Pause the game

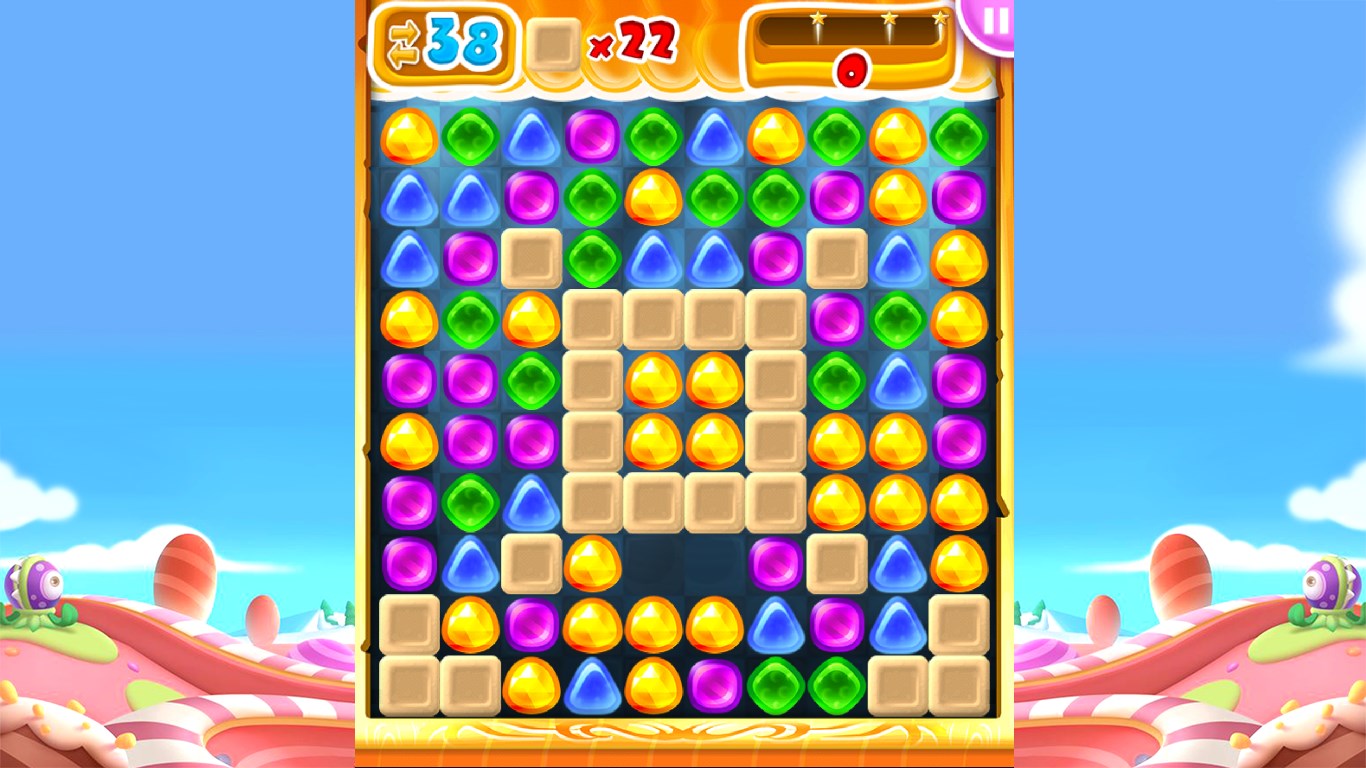pyautogui.click(x=993, y=21)
